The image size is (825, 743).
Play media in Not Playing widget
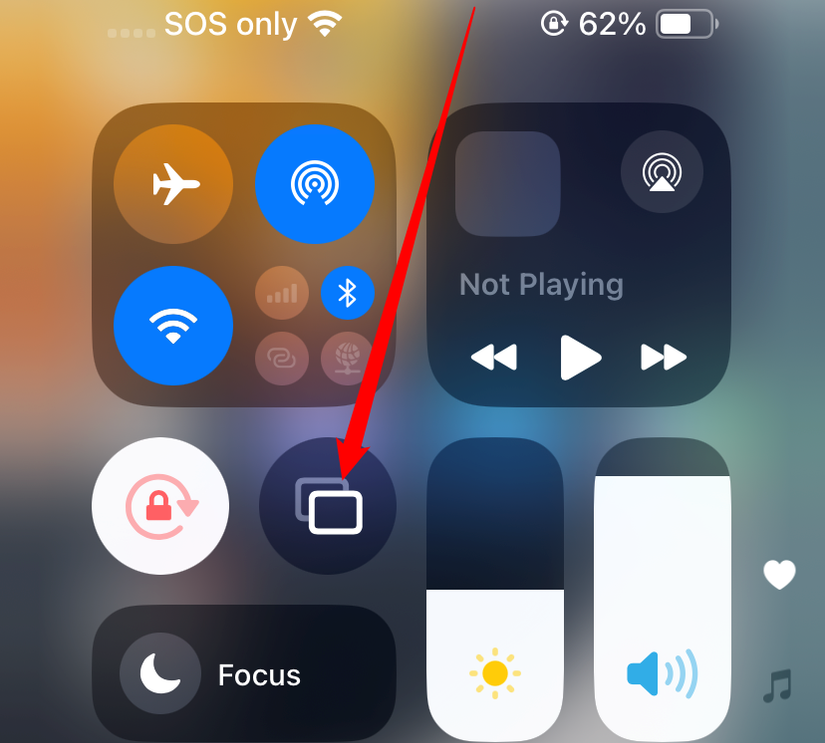pos(580,357)
